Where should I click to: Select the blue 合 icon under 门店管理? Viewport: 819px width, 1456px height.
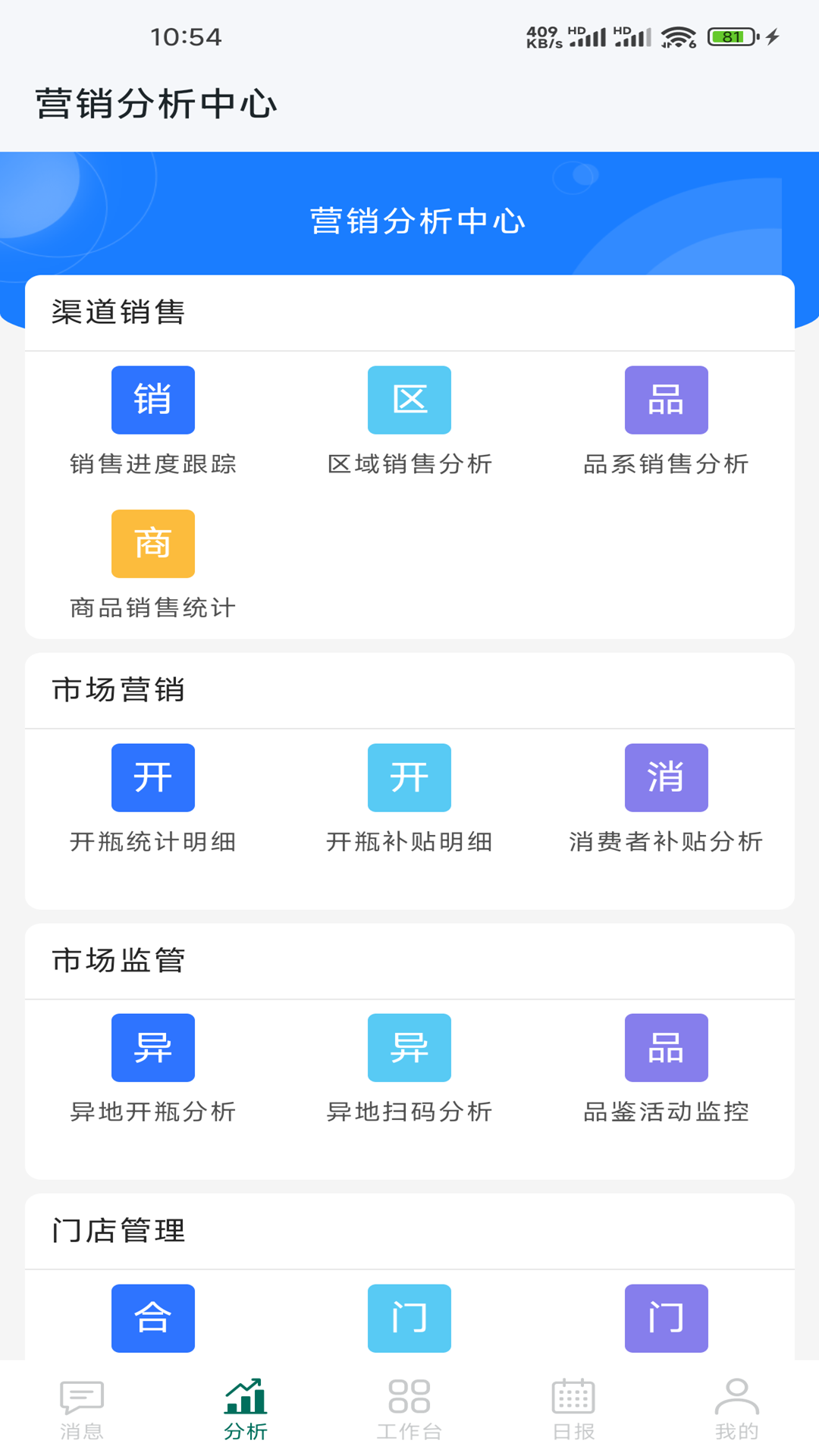pyautogui.click(x=152, y=1318)
